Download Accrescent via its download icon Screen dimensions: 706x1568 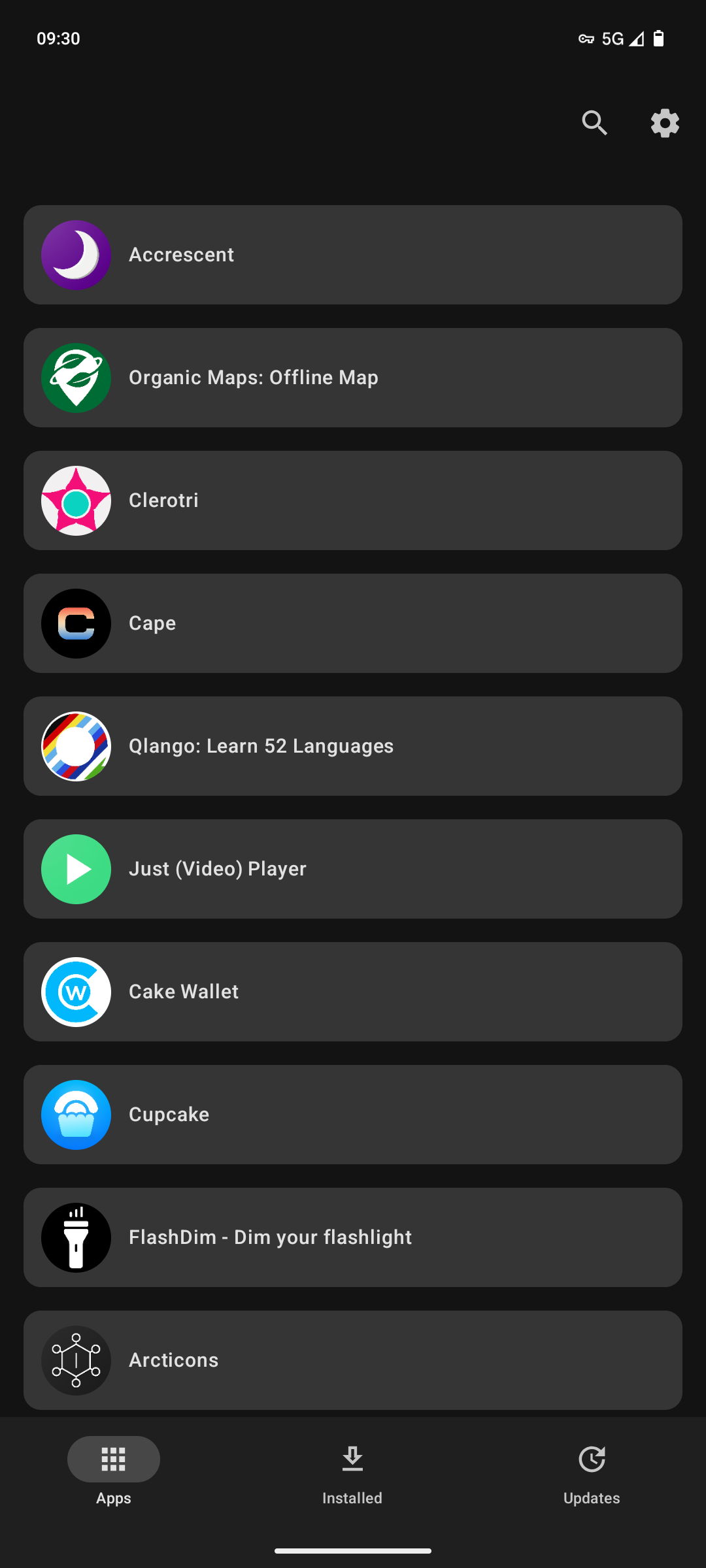352,255
